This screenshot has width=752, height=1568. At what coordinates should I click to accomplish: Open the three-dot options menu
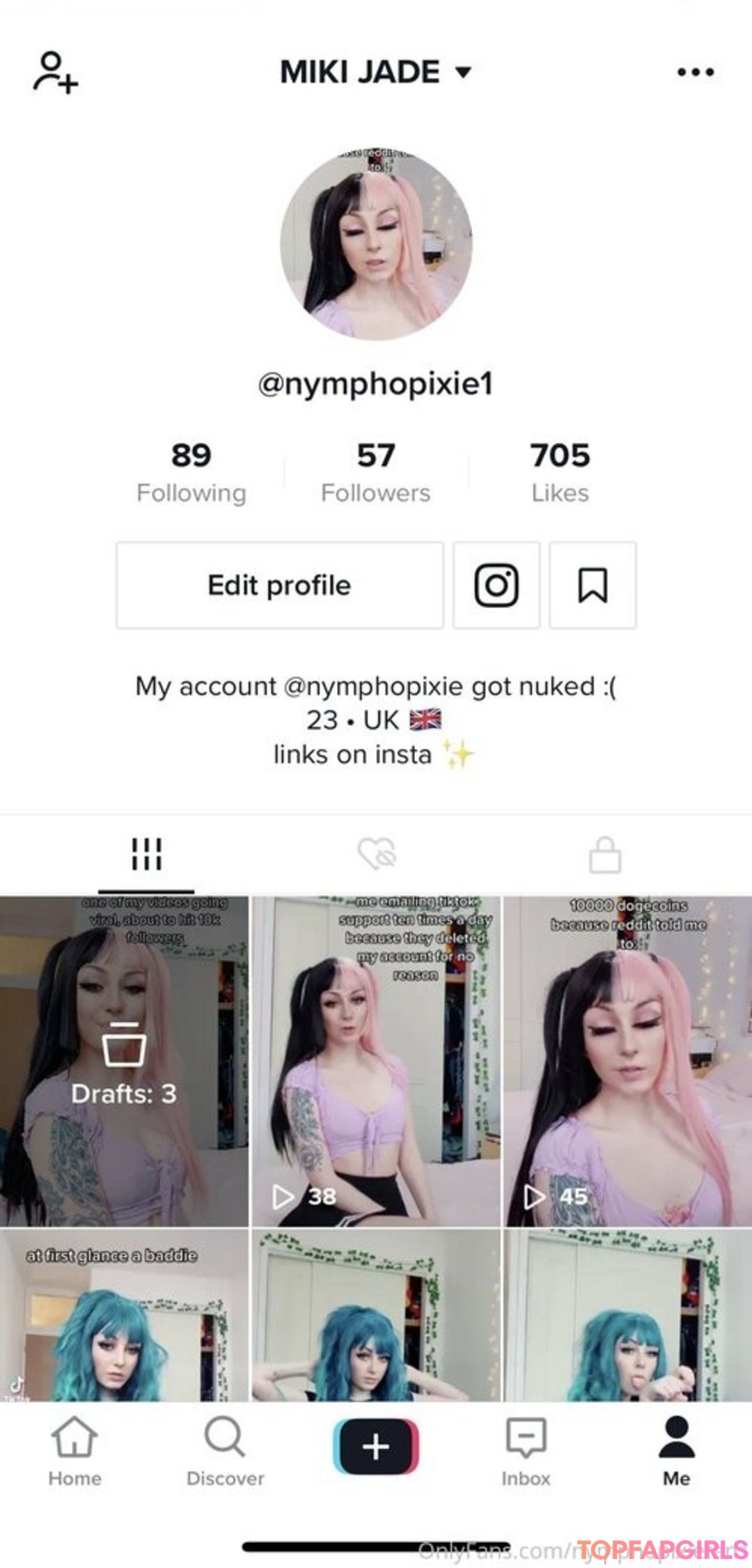coord(695,72)
